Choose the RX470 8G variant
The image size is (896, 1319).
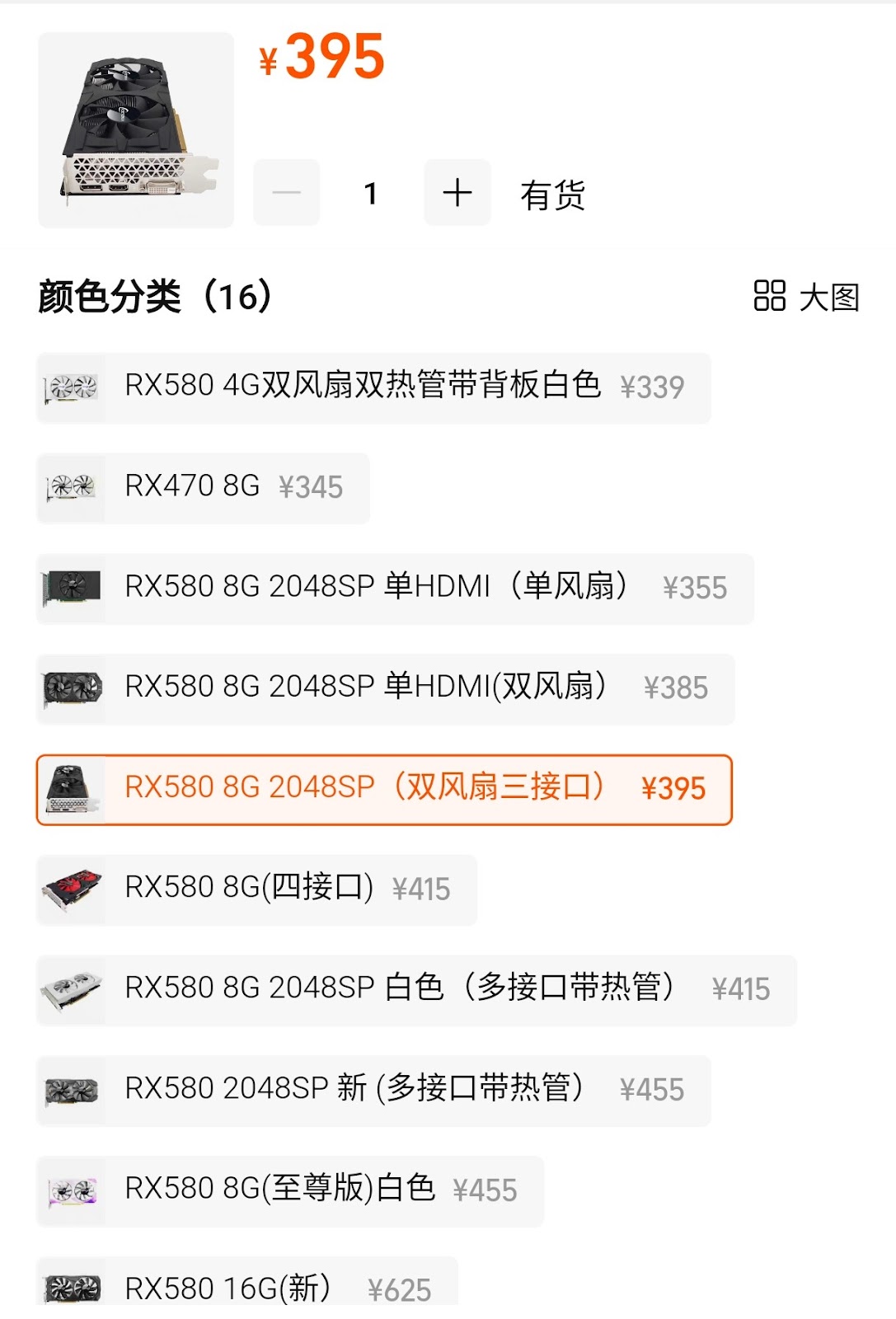pyautogui.click(x=203, y=488)
